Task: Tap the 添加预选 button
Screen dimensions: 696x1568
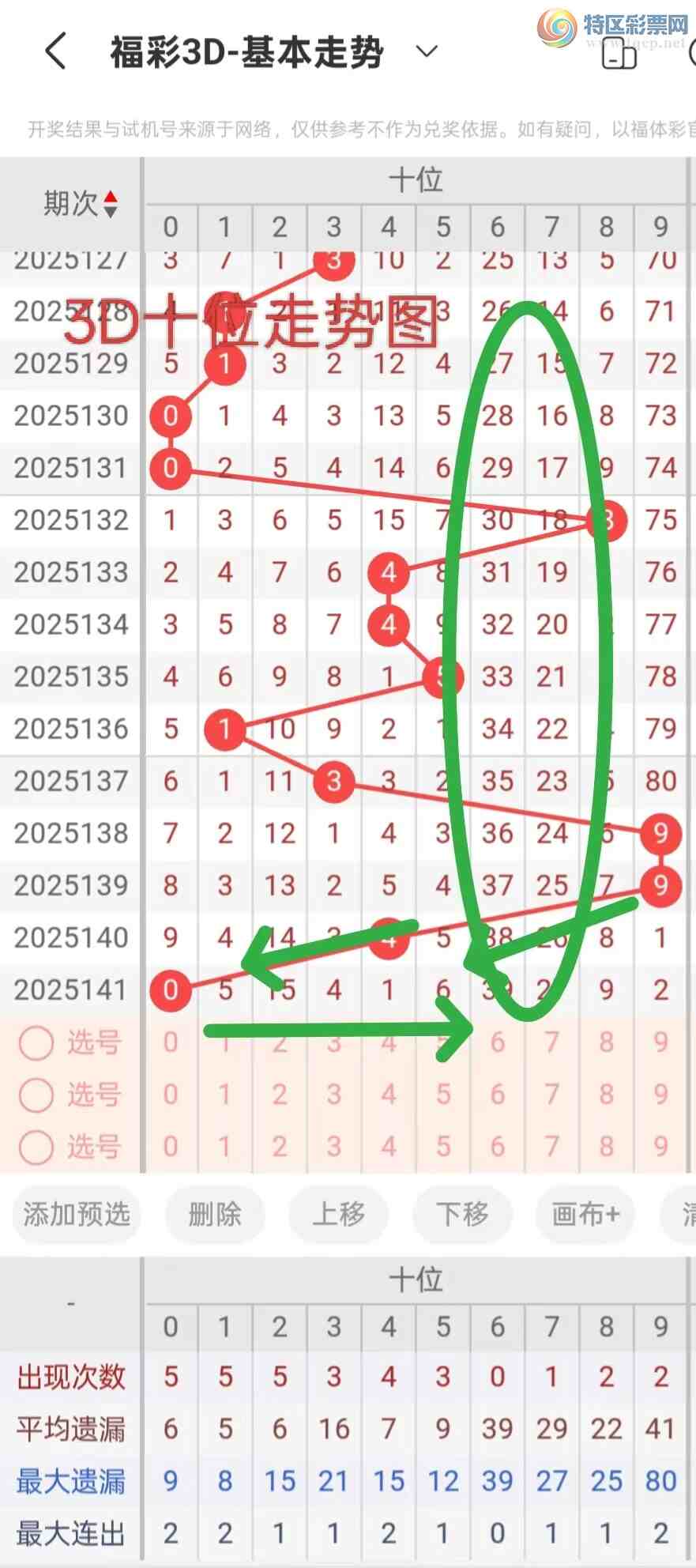Action: [77, 1214]
